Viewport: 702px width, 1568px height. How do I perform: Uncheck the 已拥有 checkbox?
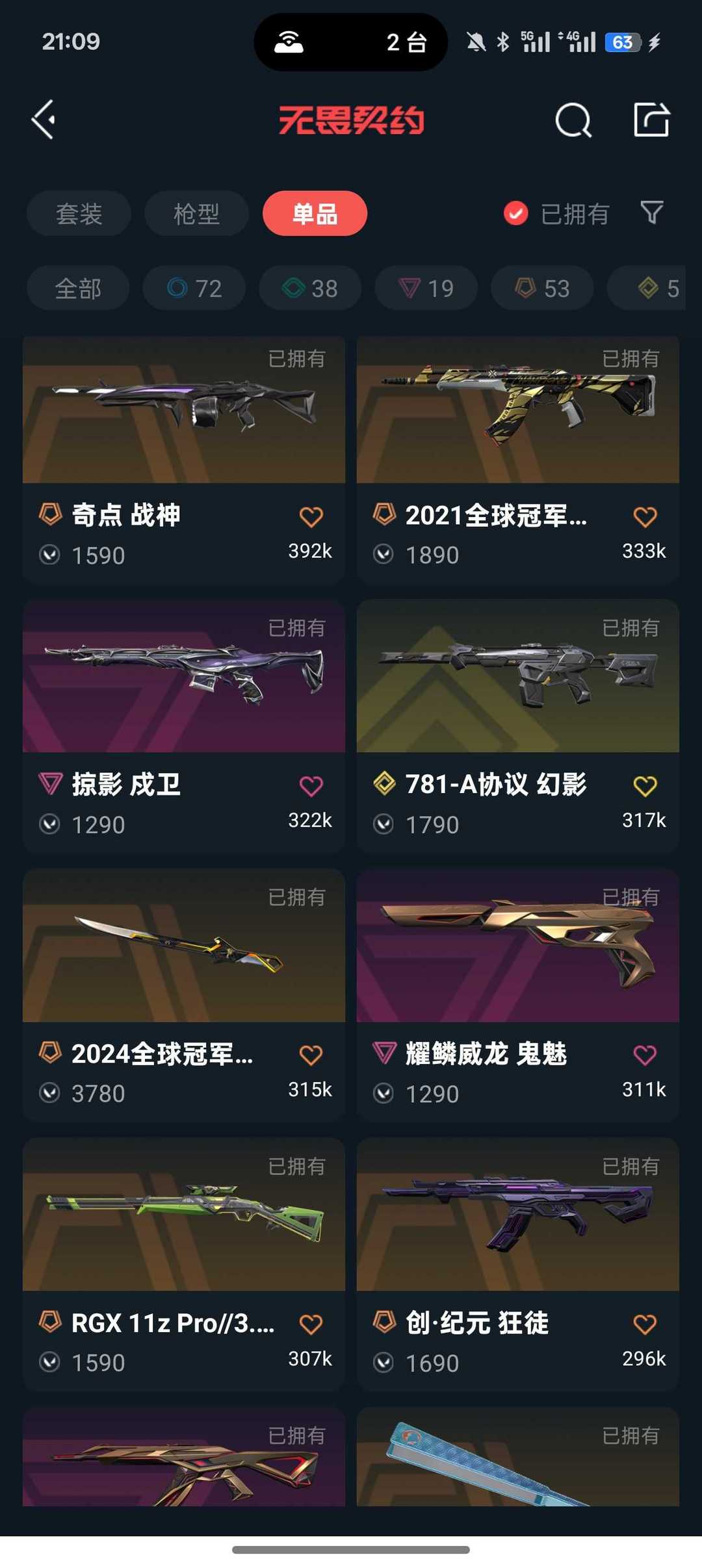point(516,213)
